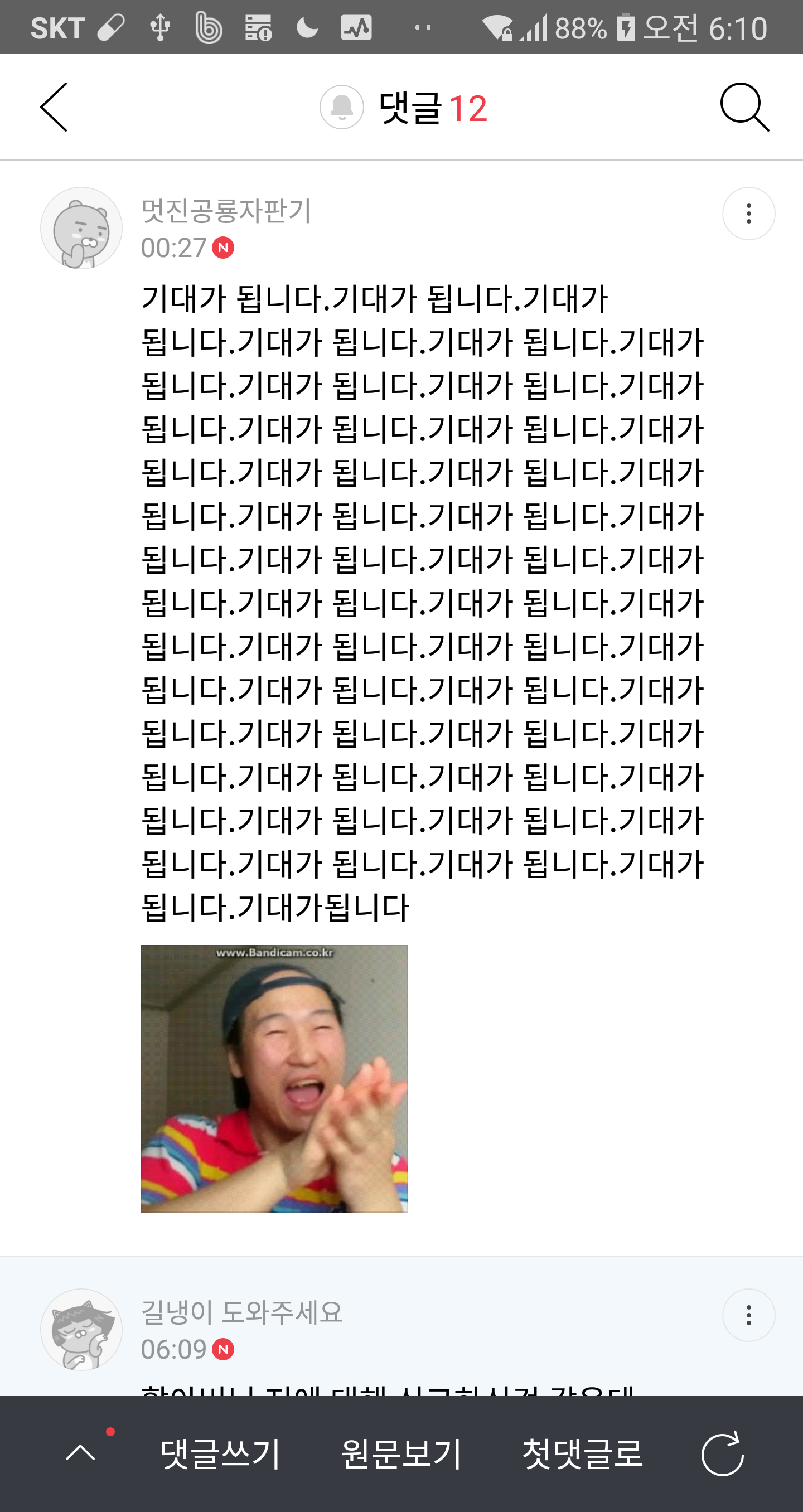803x1512 pixels.
Task: View the original post via 원문보기
Action: [x=401, y=1454]
